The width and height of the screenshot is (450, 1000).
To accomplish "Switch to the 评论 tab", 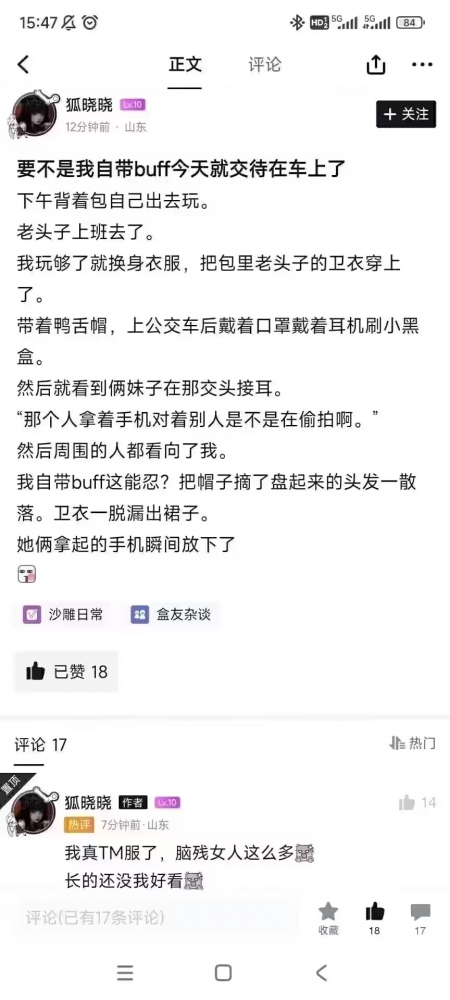I will tap(265, 64).
